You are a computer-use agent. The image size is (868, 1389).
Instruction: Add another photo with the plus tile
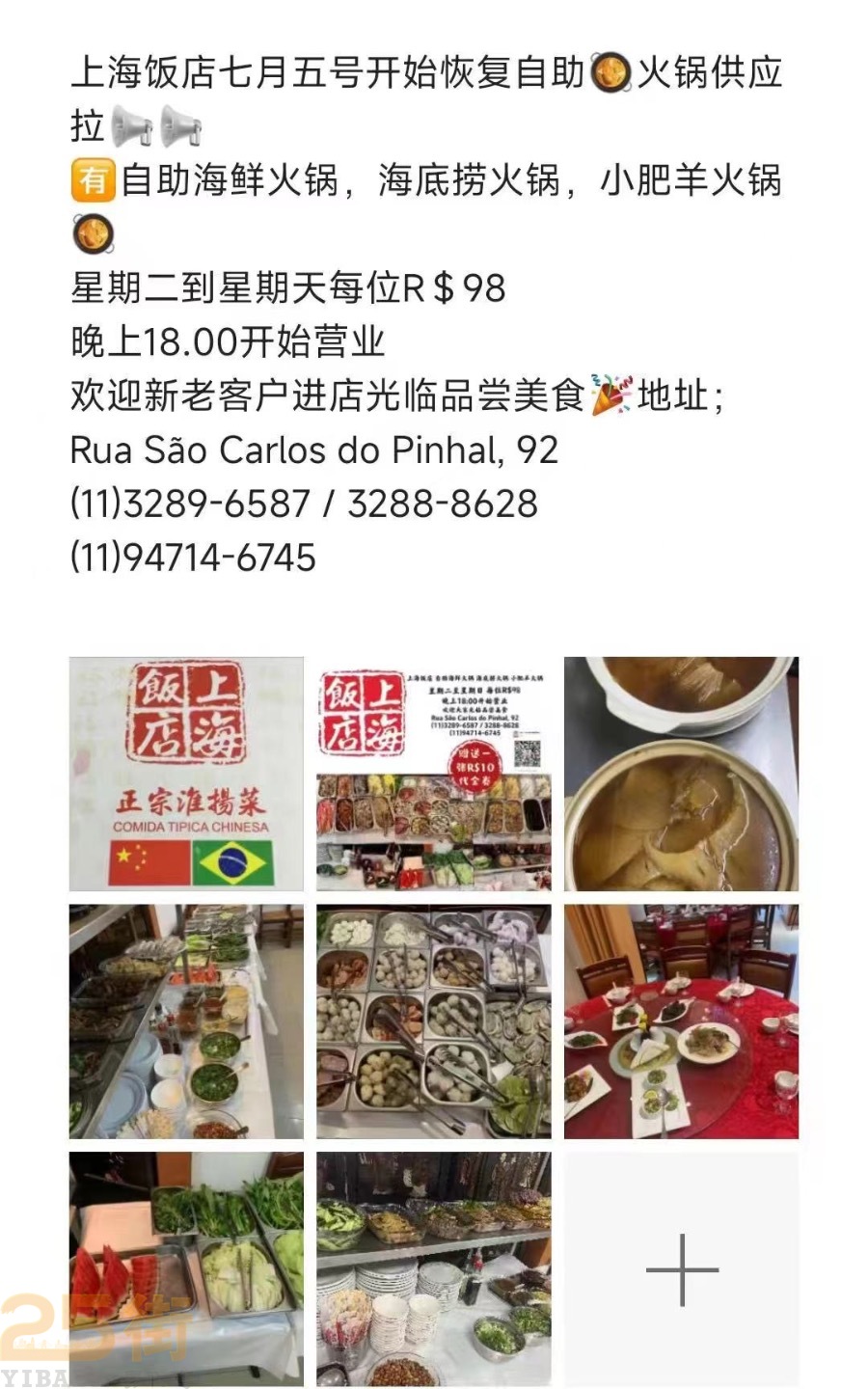coord(682,1268)
